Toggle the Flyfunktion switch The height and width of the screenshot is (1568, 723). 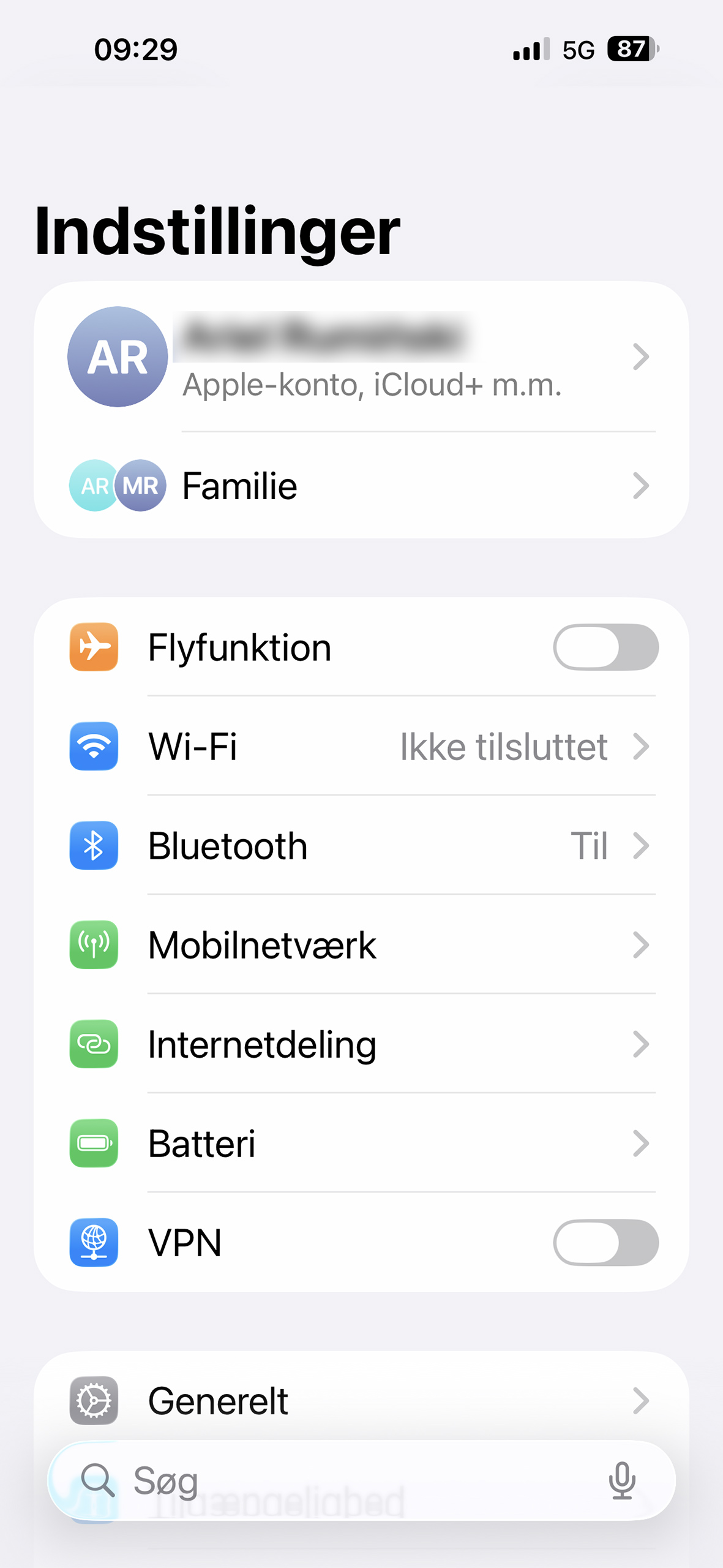pos(605,647)
